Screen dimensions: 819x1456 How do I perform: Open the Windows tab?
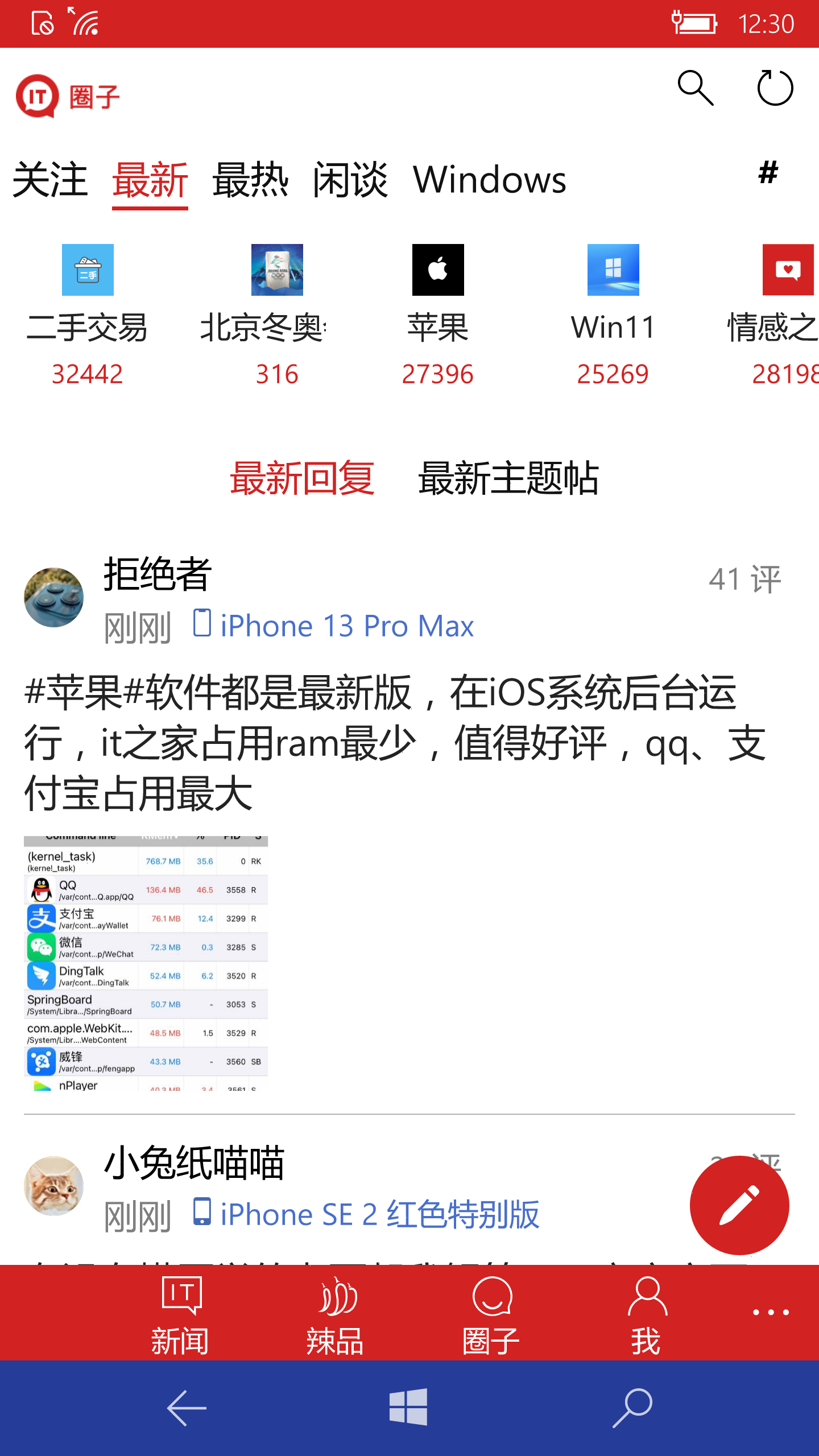[x=489, y=180]
